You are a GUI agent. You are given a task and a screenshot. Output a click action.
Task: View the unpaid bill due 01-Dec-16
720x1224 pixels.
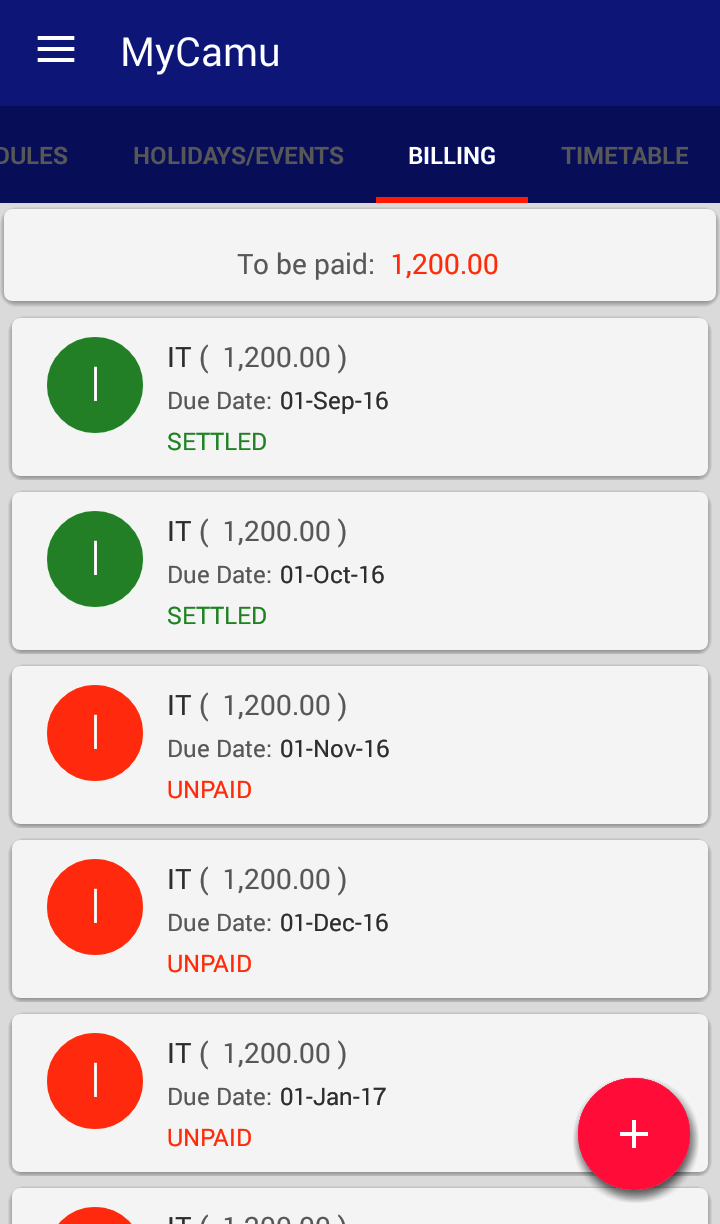pyautogui.click(x=360, y=919)
